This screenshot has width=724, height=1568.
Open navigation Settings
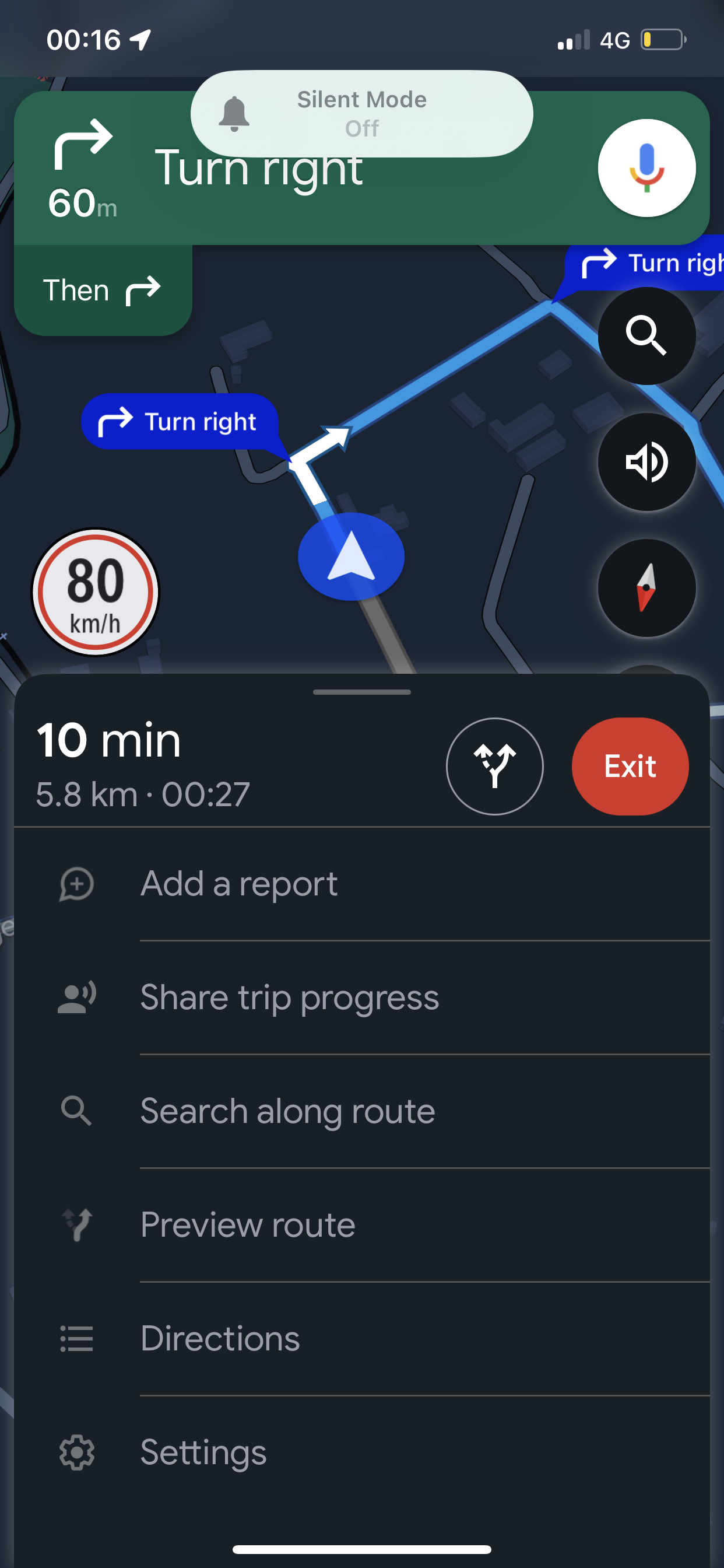[x=362, y=1452]
